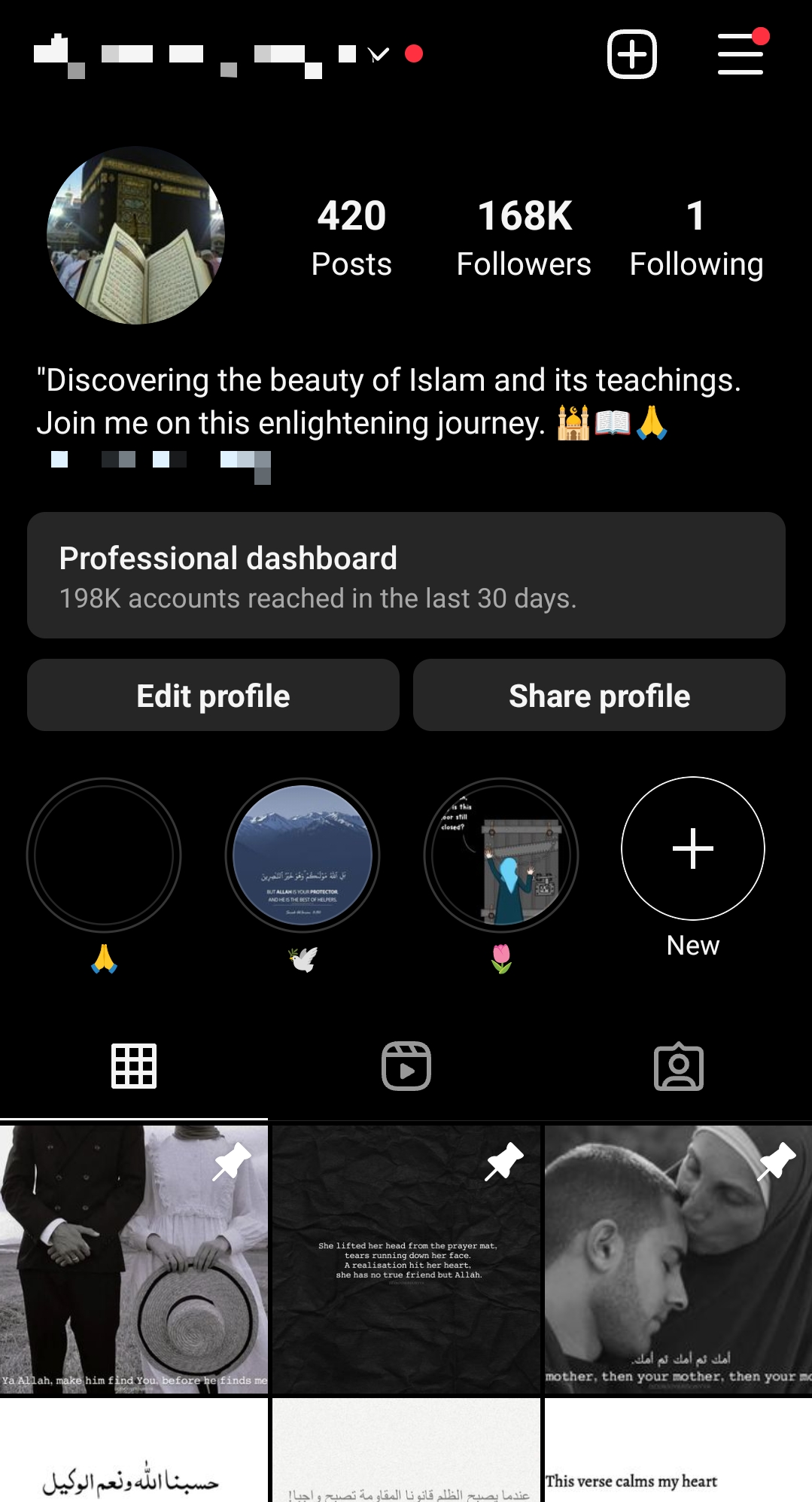Tap the create new post plus icon
Viewport: 812px width, 1502px height.
632,54
